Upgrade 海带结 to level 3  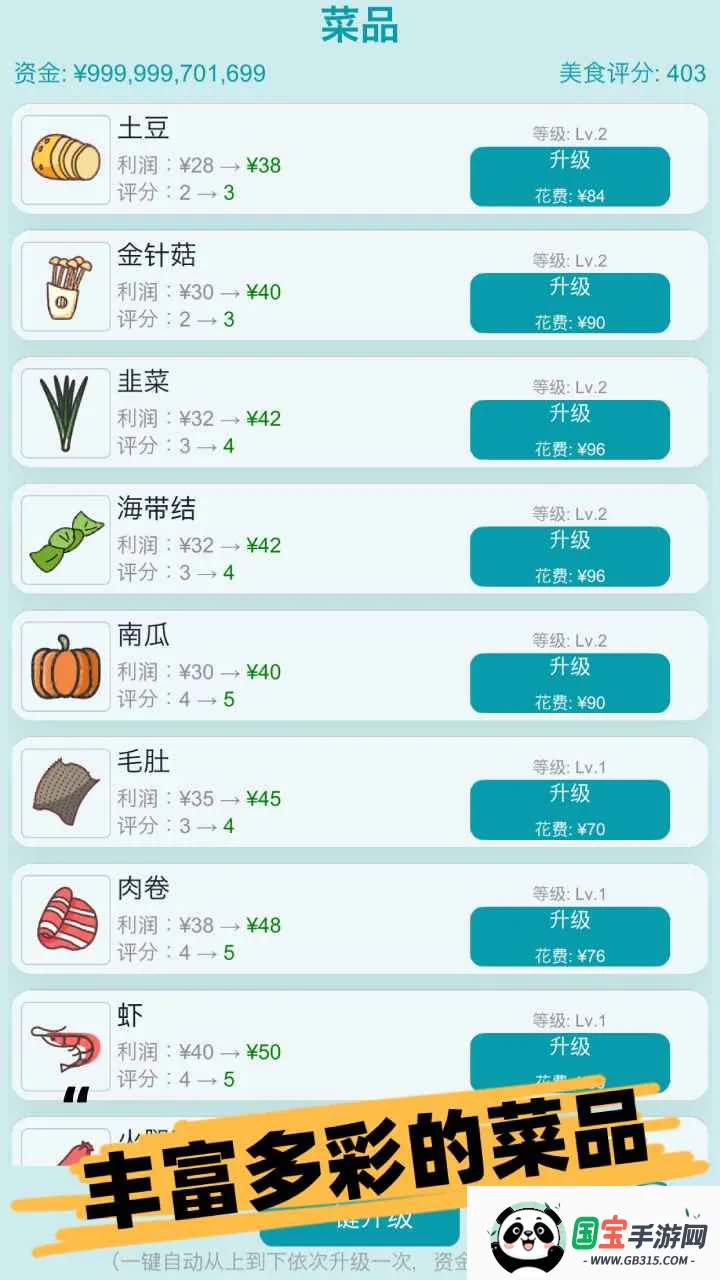point(569,557)
